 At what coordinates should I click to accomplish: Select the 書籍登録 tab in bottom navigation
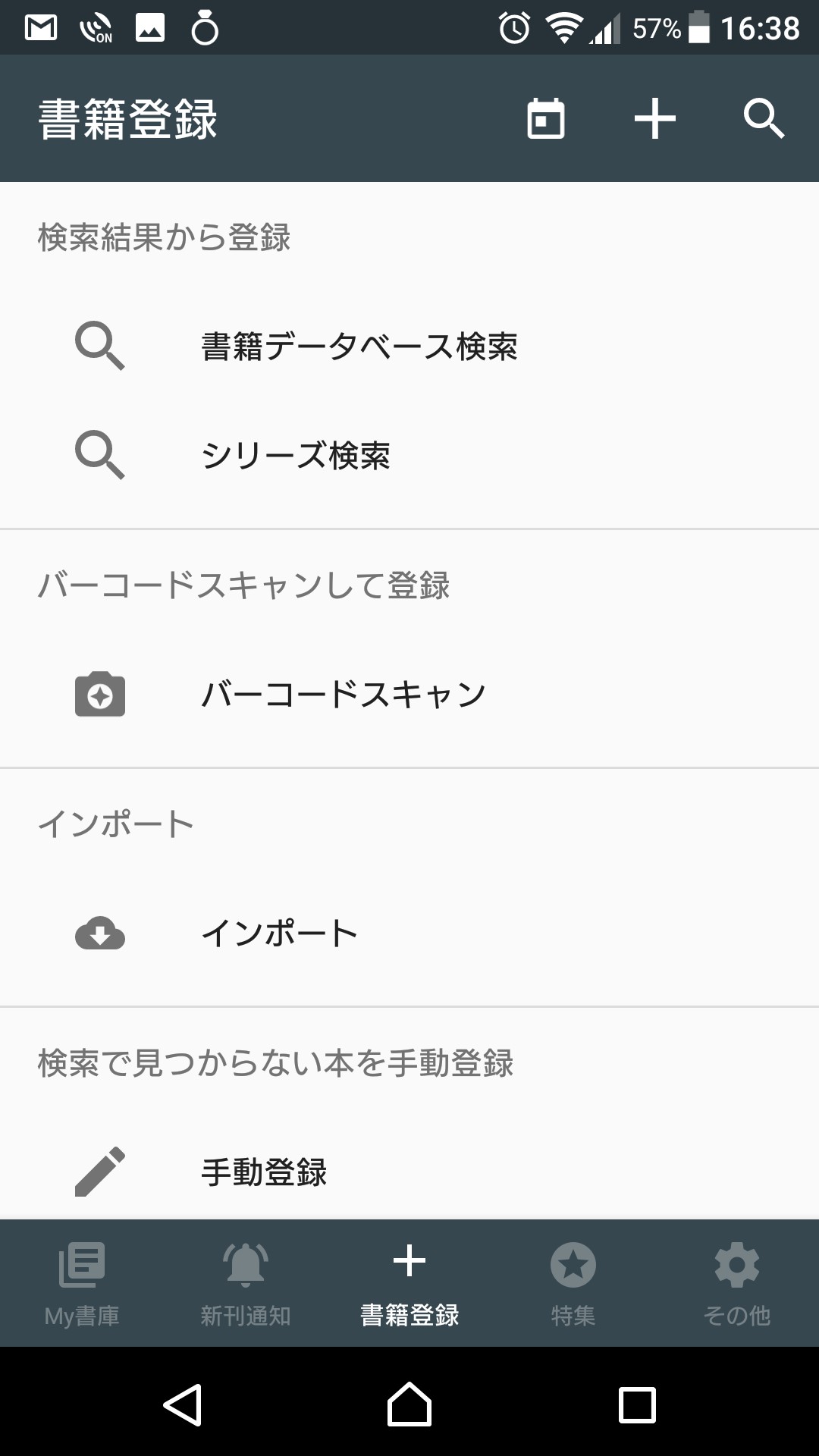(x=409, y=1283)
